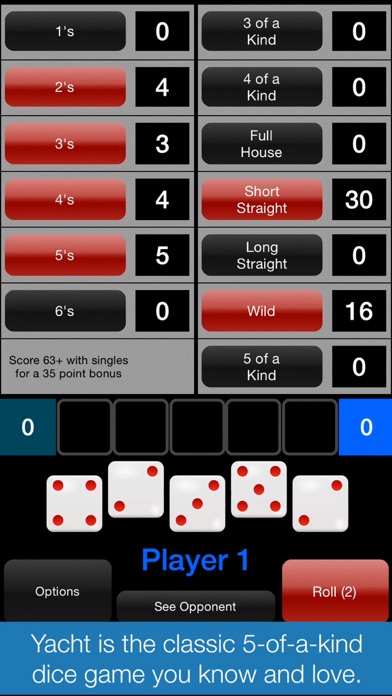392x696 pixels.
Task: Pick the Short Straight category
Action: coord(262,199)
